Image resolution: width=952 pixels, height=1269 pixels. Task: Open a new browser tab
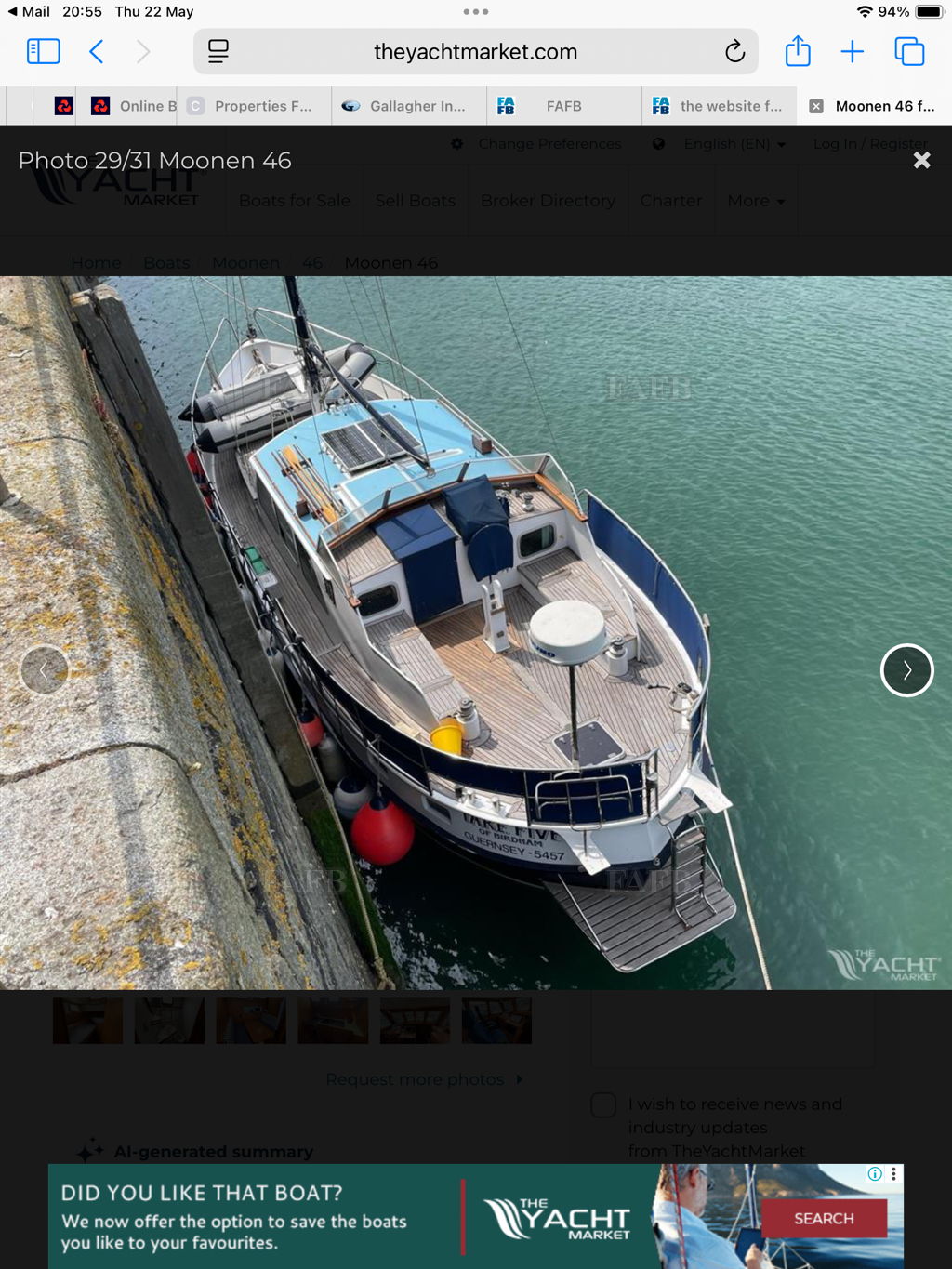[x=852, y=51]
